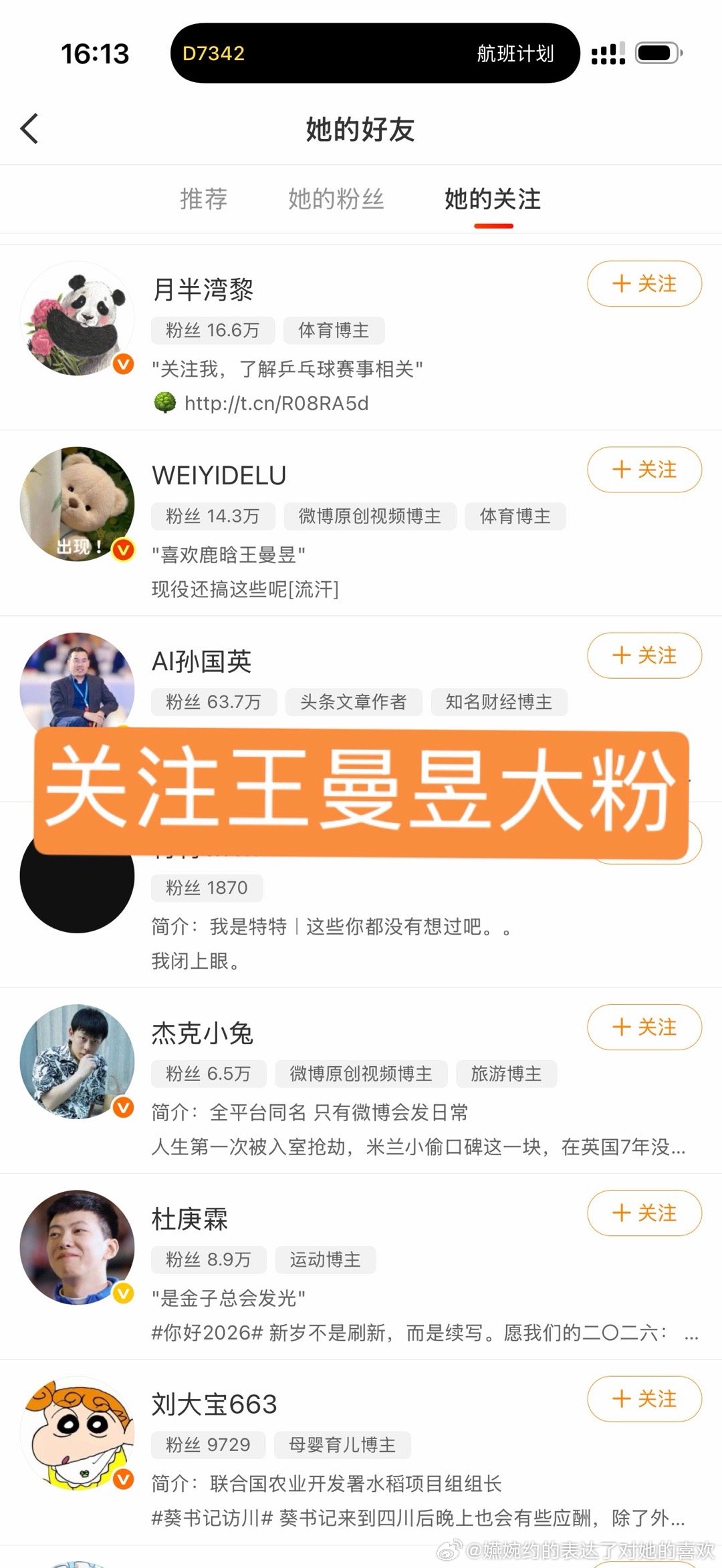Toggle follow for 刘大宝663
722x1568 pixels.
pyautogui.click(x=644, y=1400)
